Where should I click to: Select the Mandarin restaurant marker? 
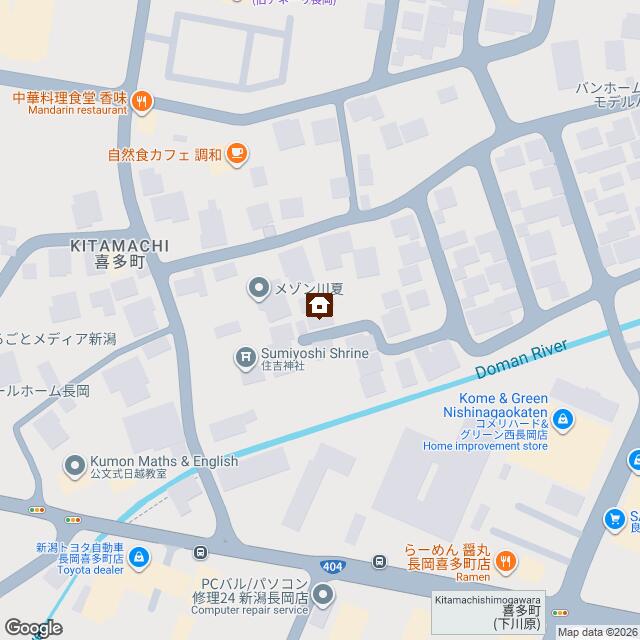tap(142, 99)
